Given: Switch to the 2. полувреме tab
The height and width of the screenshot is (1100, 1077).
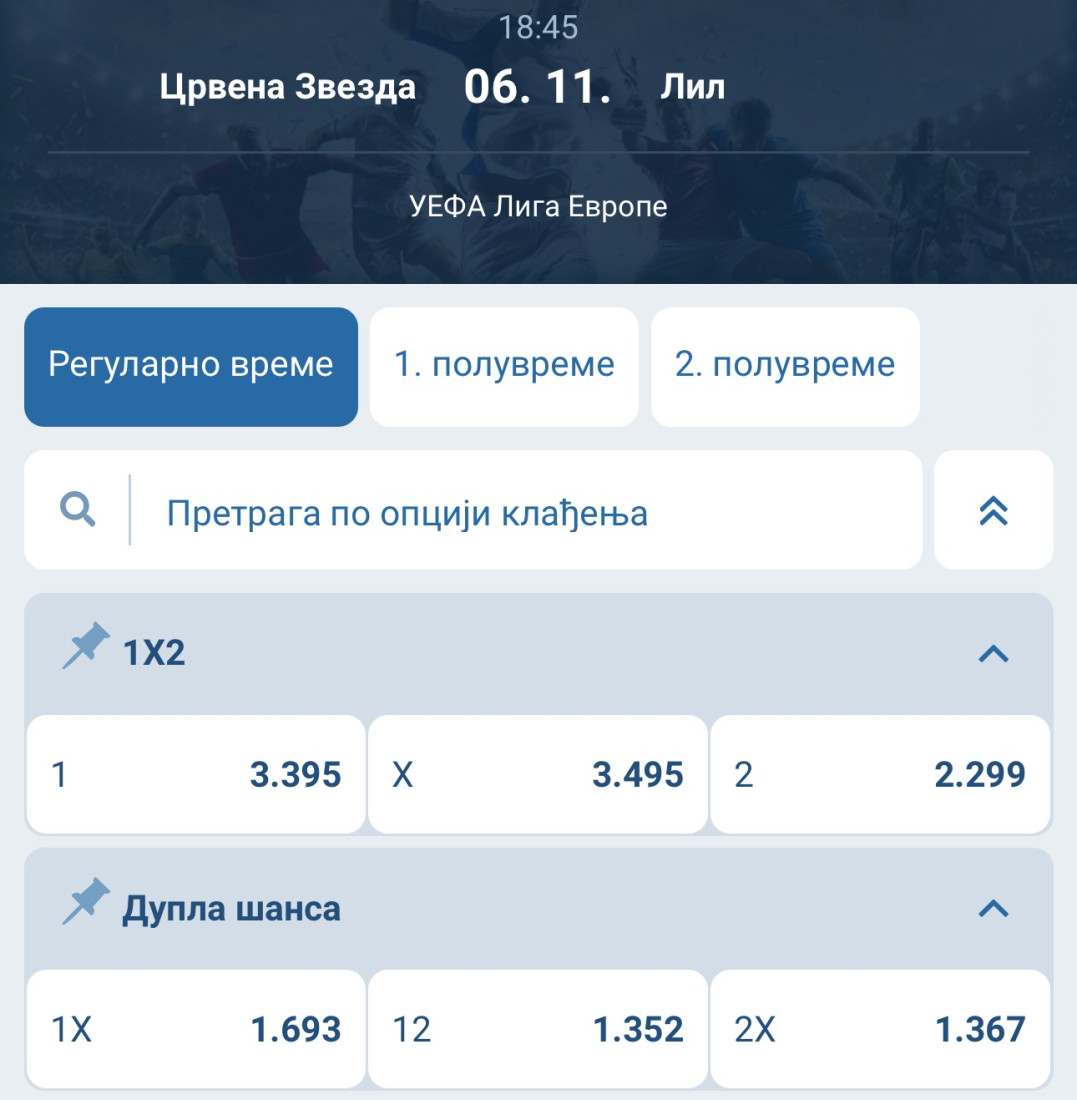Looking at the screenshot, I should click(785, 366).
